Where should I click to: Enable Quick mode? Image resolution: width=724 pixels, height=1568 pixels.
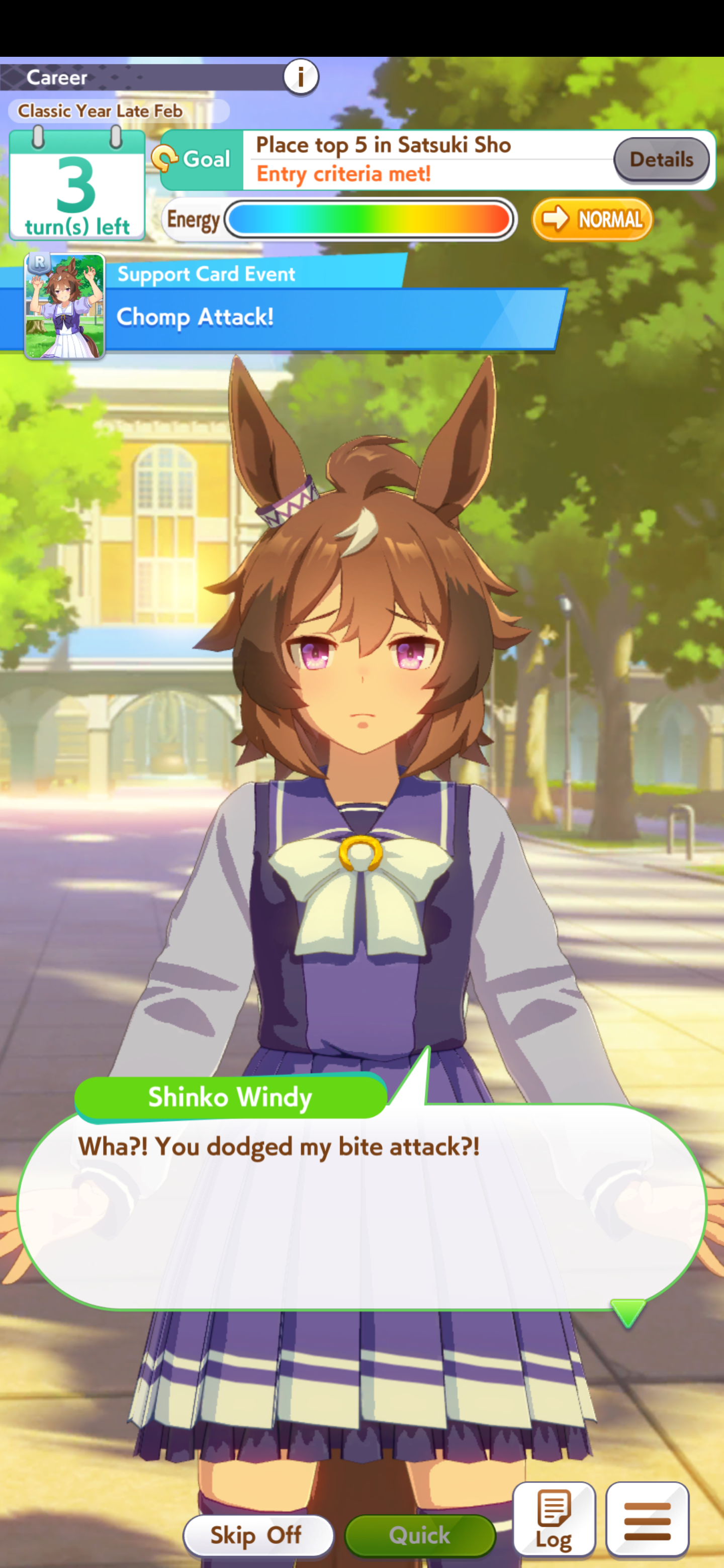[x=419, y=1534]
